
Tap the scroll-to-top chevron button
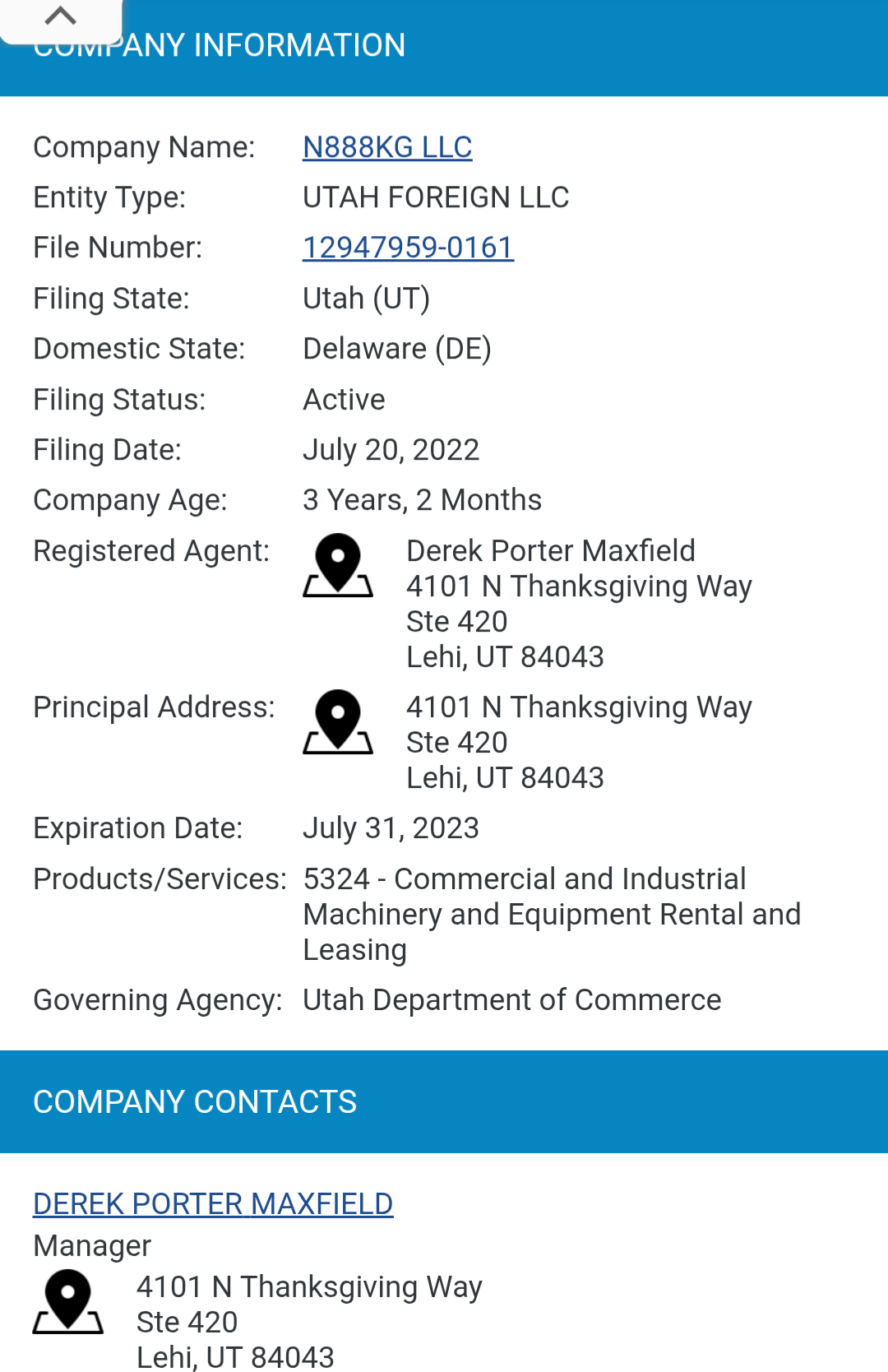(x=61, y=18)
